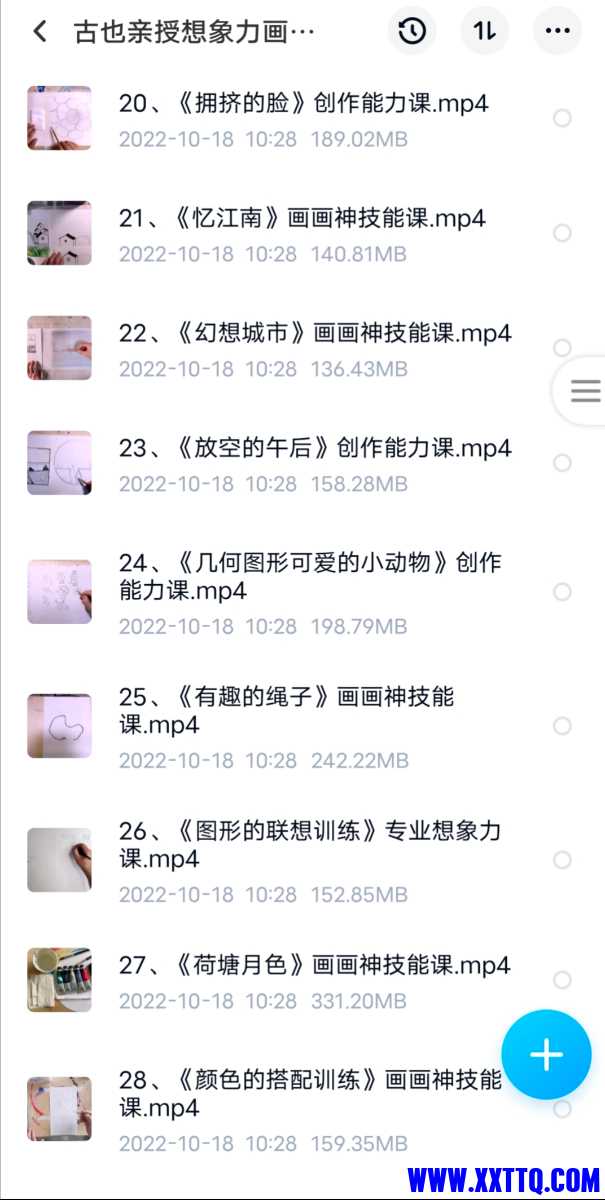Mark 27《荷塘月色》as selected
This screenshot has width=605, height=1200.
coord(562,980)
